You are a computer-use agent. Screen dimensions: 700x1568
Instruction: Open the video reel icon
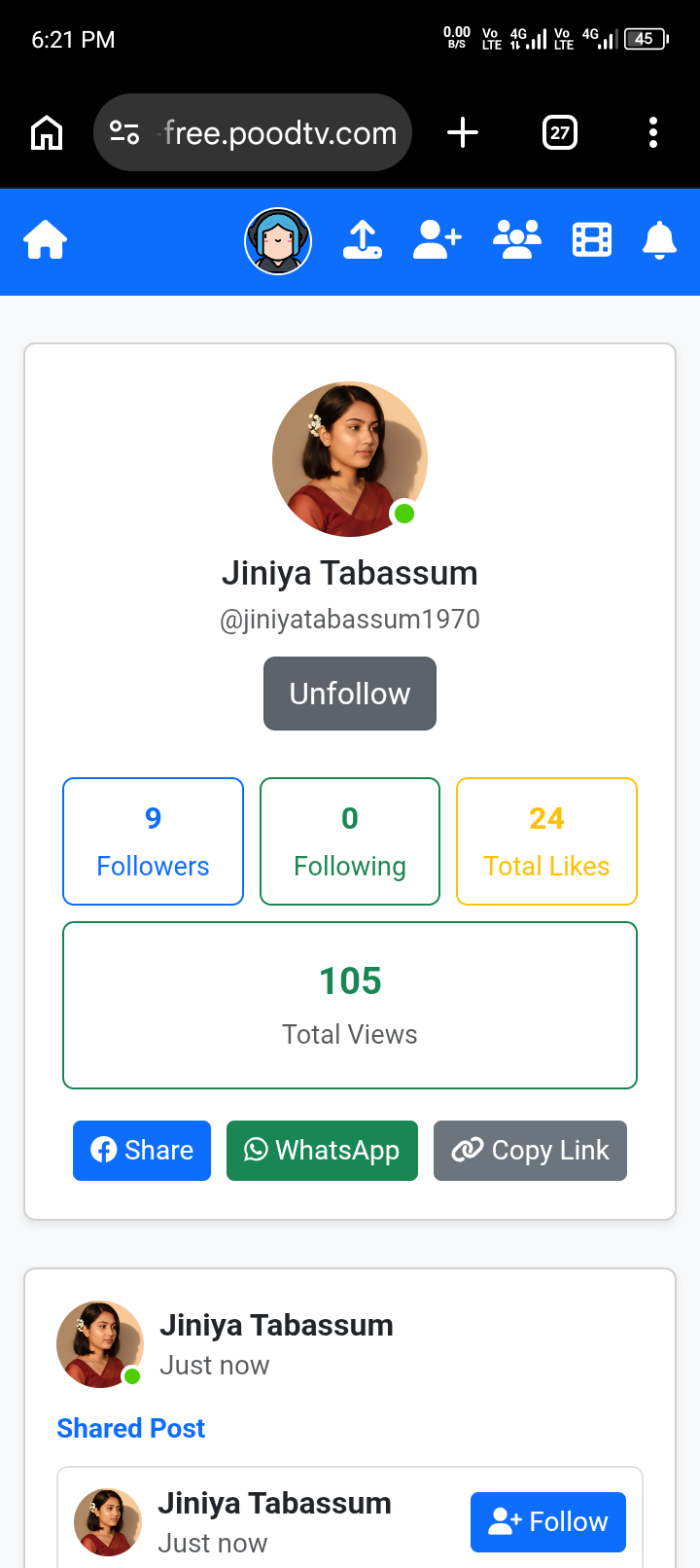coord(592,240)
